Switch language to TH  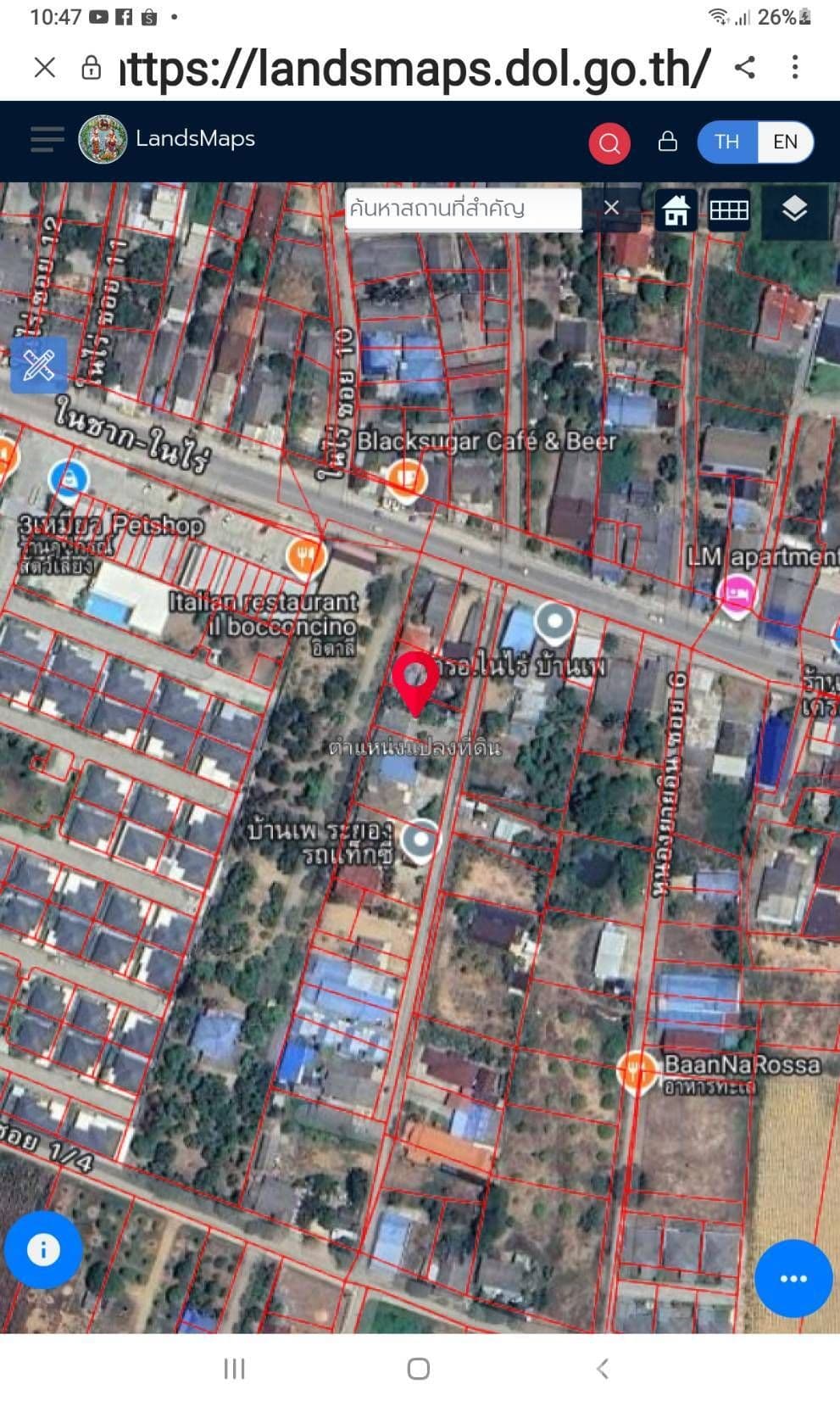point(726,142)
